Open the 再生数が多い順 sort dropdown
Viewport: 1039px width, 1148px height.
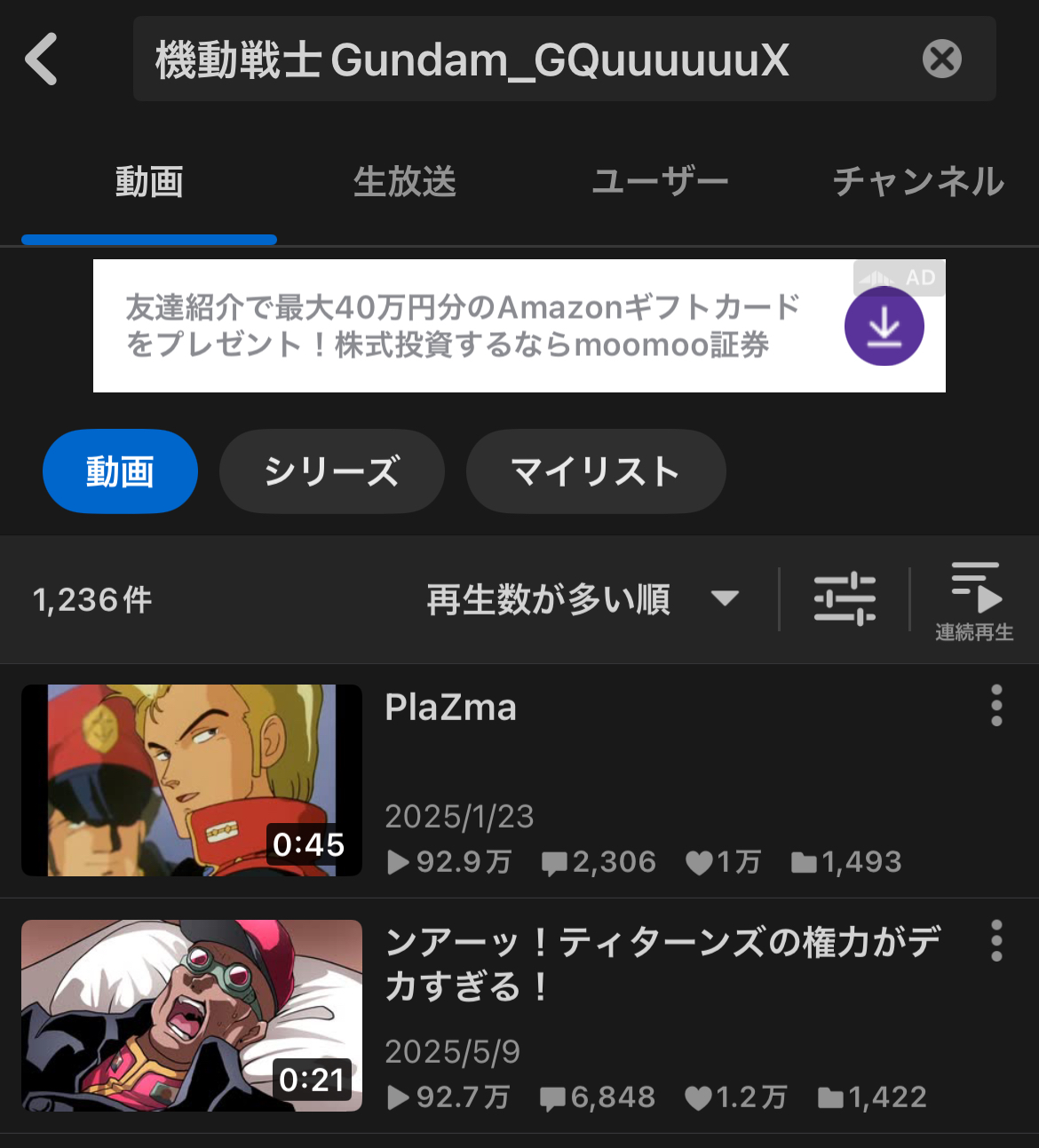coord(582,600)
